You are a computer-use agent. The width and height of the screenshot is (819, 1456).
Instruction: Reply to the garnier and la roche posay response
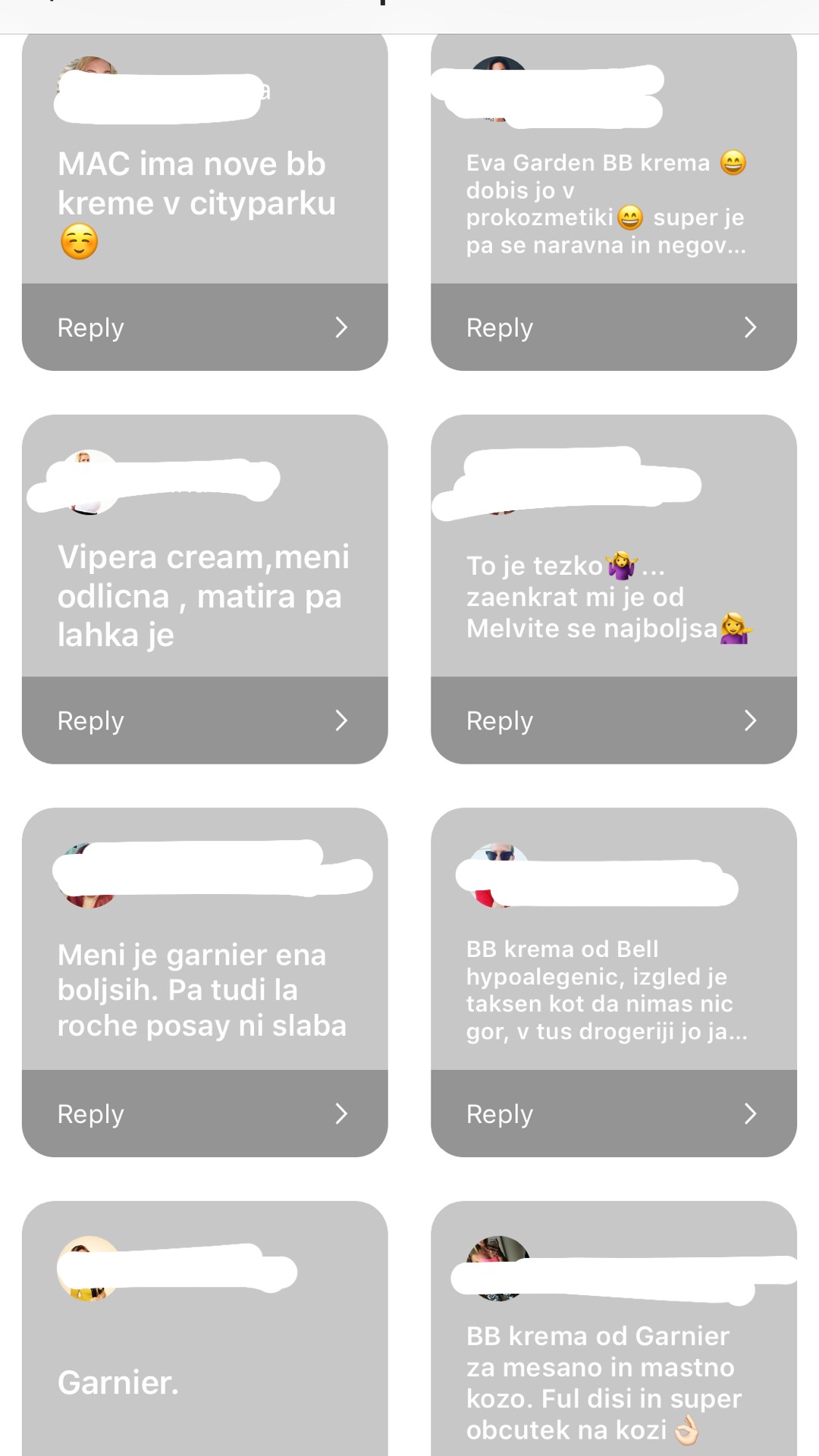(x=204, y=1113)
